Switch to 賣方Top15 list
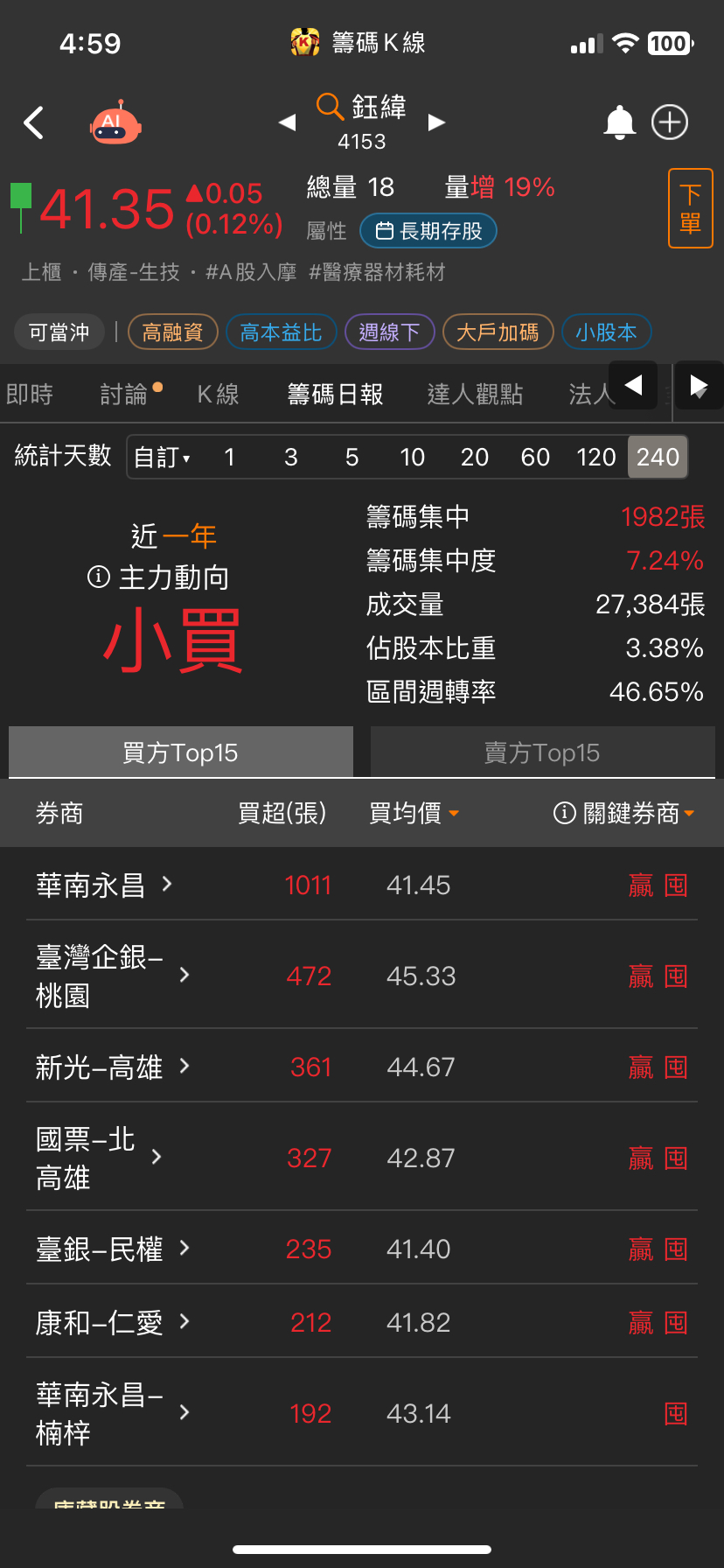 (542, 752)
